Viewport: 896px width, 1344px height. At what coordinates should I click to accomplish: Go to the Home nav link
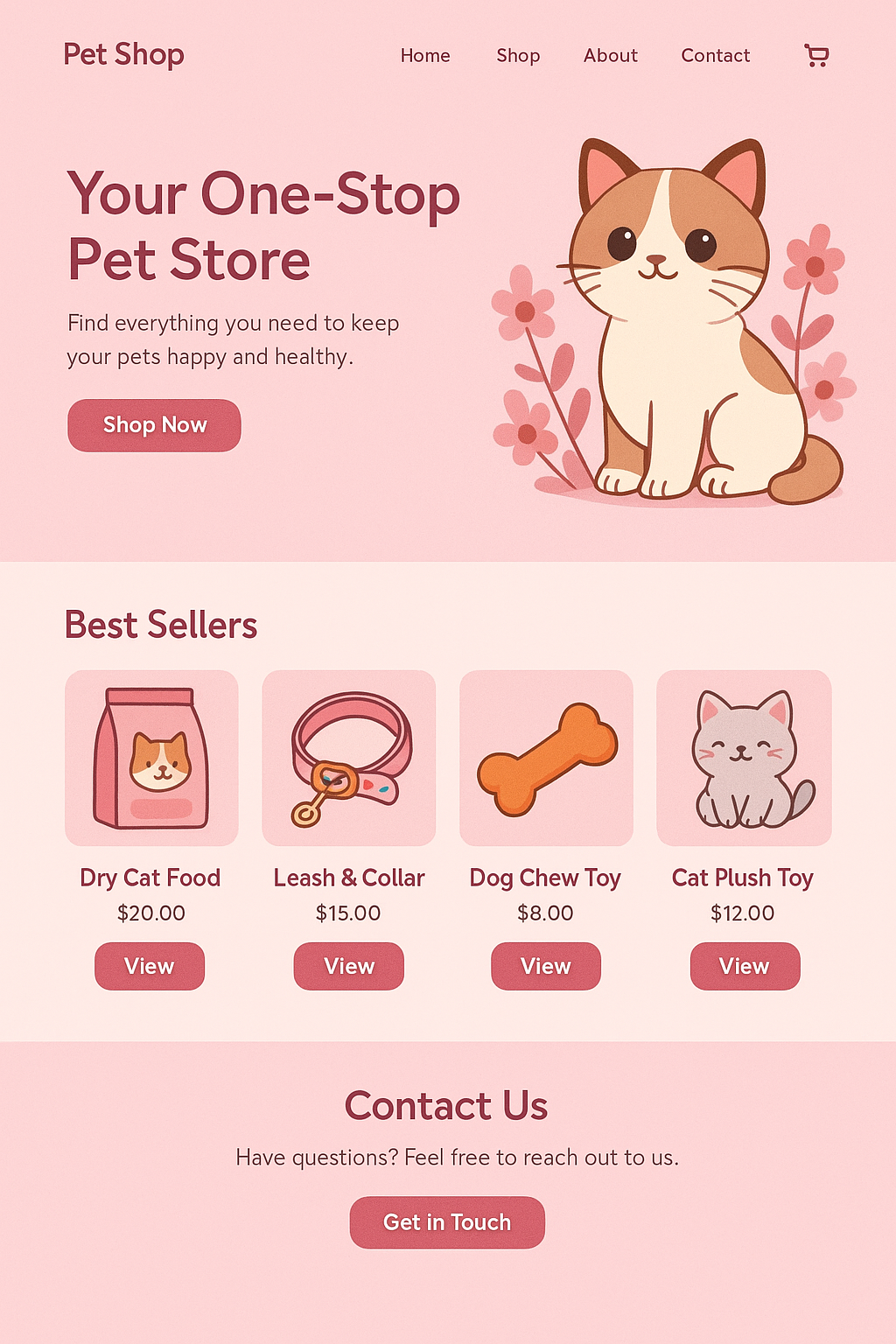click(425, 56)
